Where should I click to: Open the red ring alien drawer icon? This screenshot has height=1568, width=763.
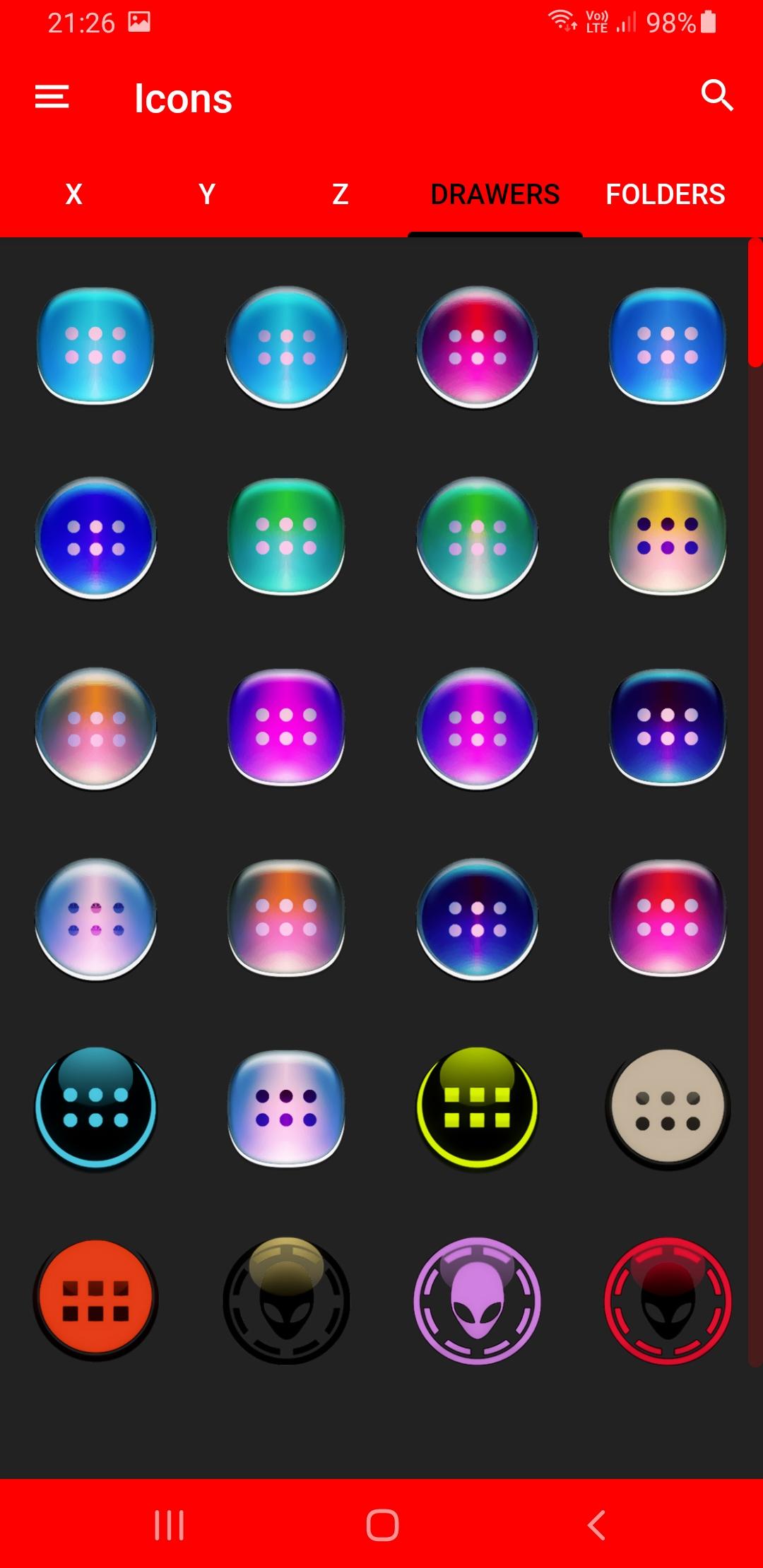point(668,1300)
